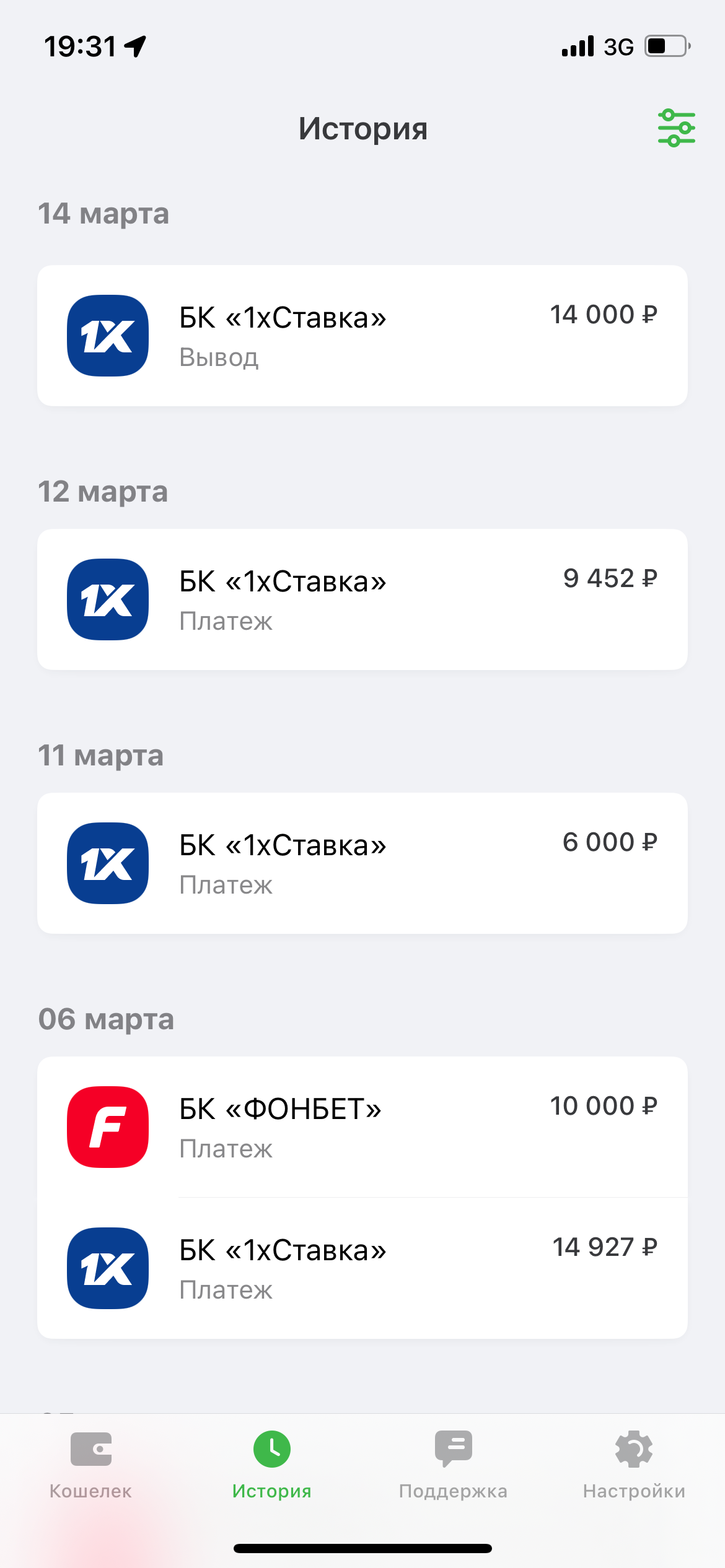
Task: Open the Настройки tab
Action: tap(634, 1465)
